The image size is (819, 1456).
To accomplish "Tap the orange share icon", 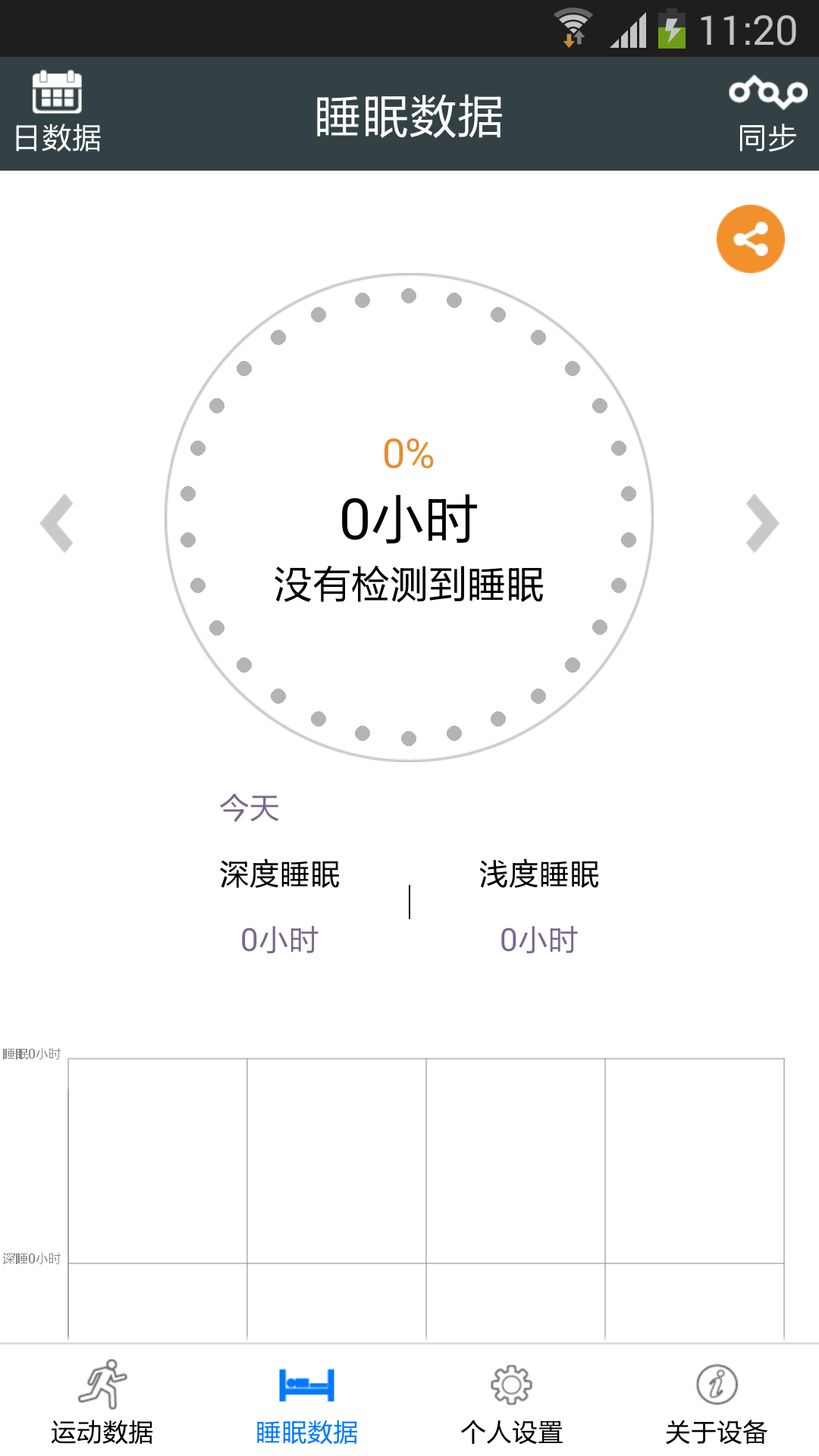I will tap(749, 238).
